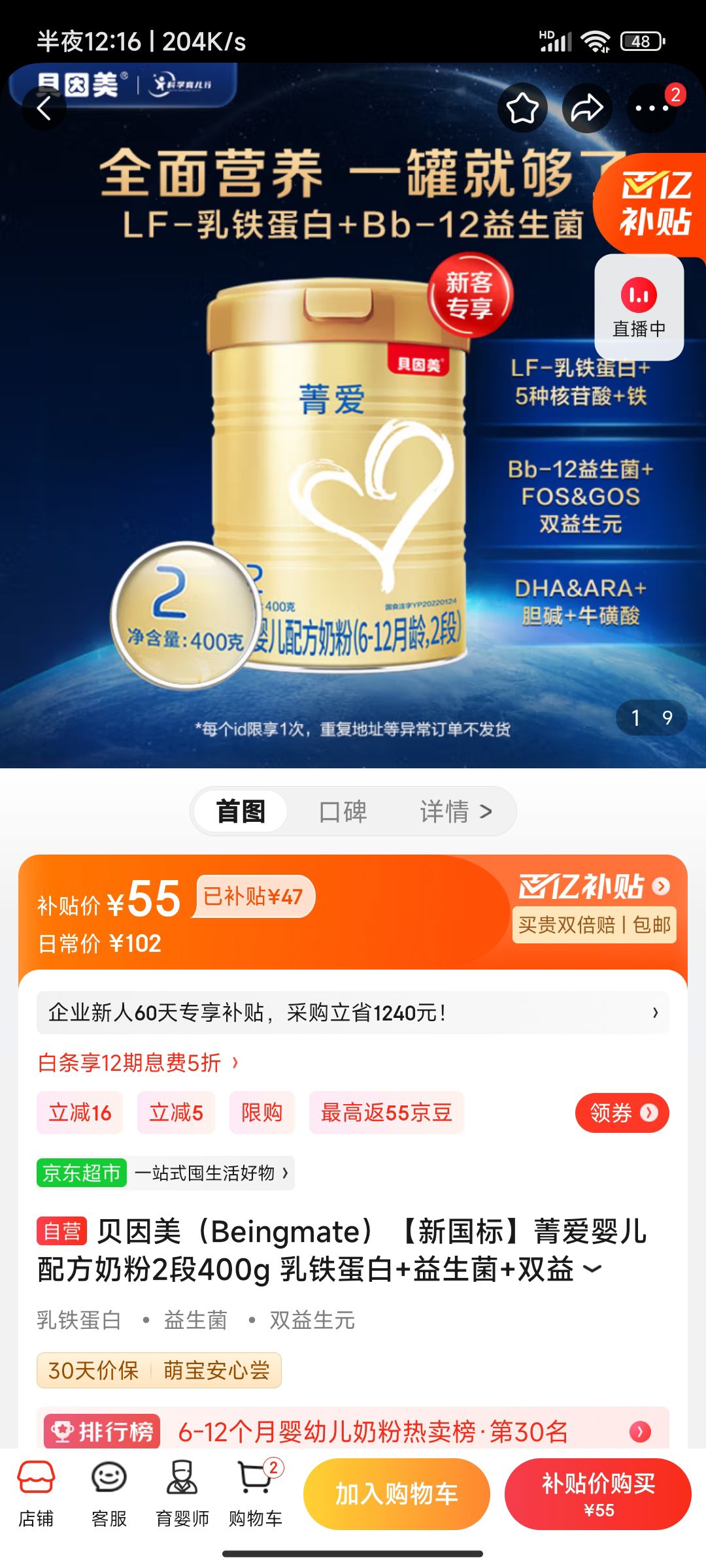
Task: Select the 最高返55京豆 promotion tag
Action: click(x=386, y=1113)
